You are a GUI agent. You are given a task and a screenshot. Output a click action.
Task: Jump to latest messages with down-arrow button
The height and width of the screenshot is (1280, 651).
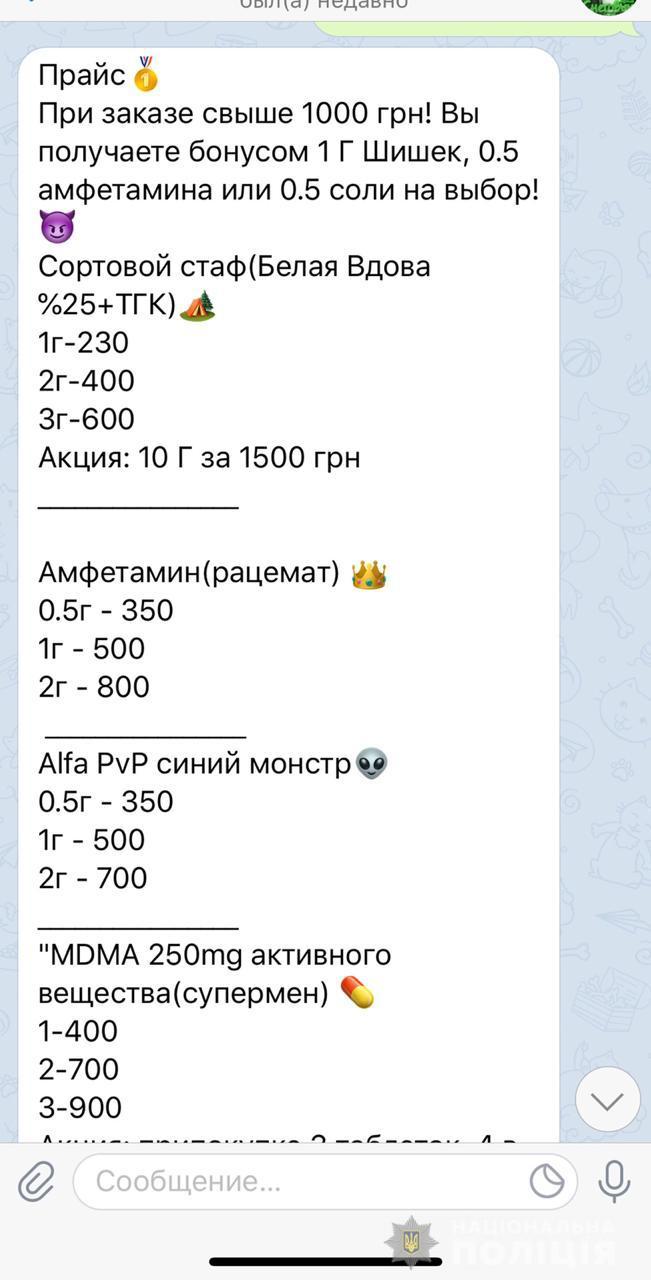[607, 1100]
